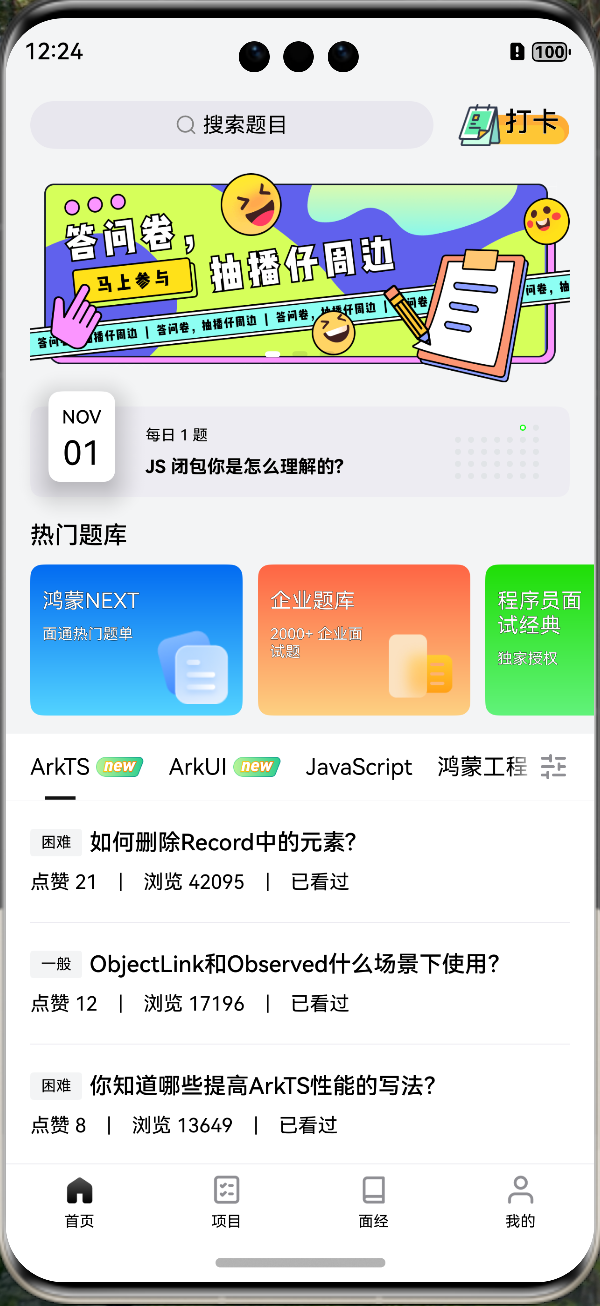Open the category filter icon
Image resolution: width=600 pixels, height=1306 pixels.
(x=553, y=767)
